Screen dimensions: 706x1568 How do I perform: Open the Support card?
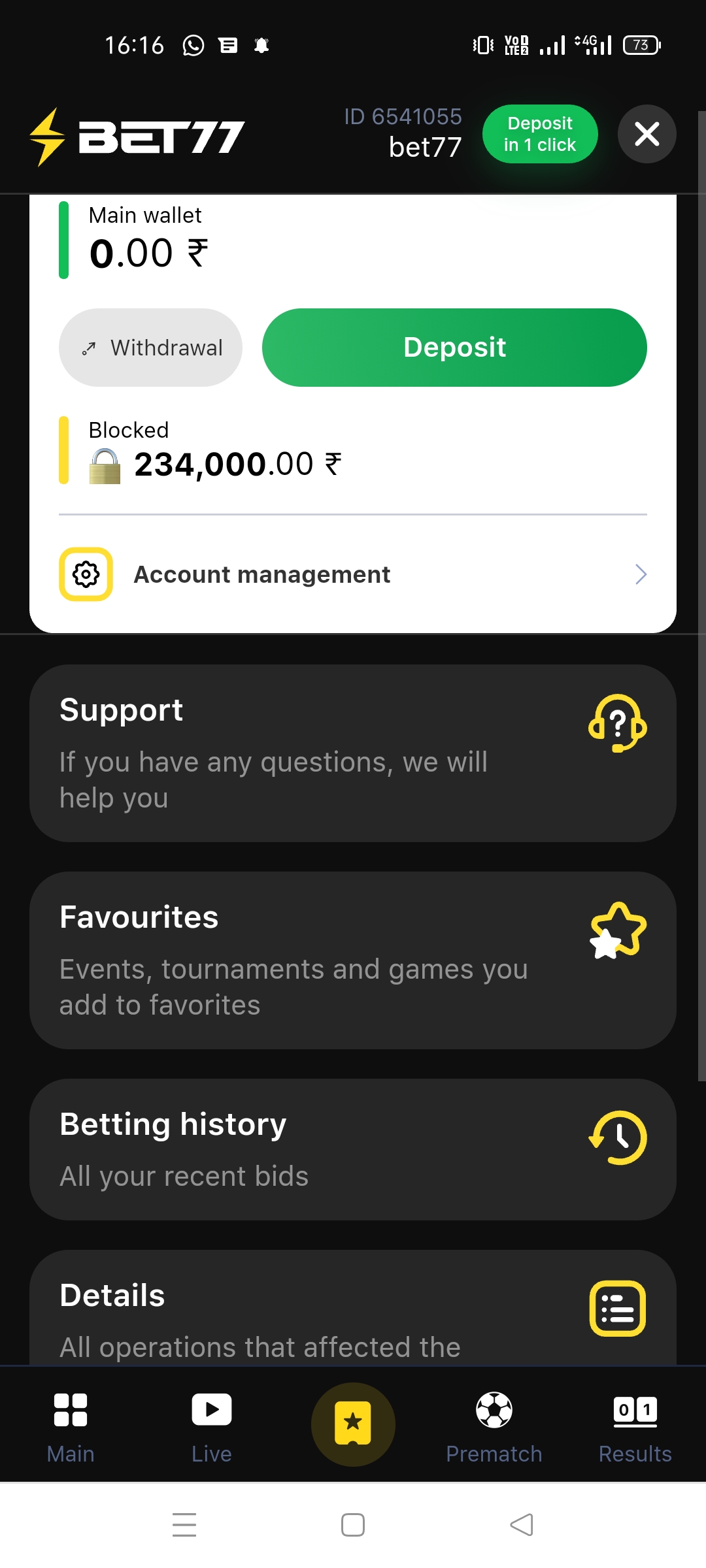tap(353, 753)
